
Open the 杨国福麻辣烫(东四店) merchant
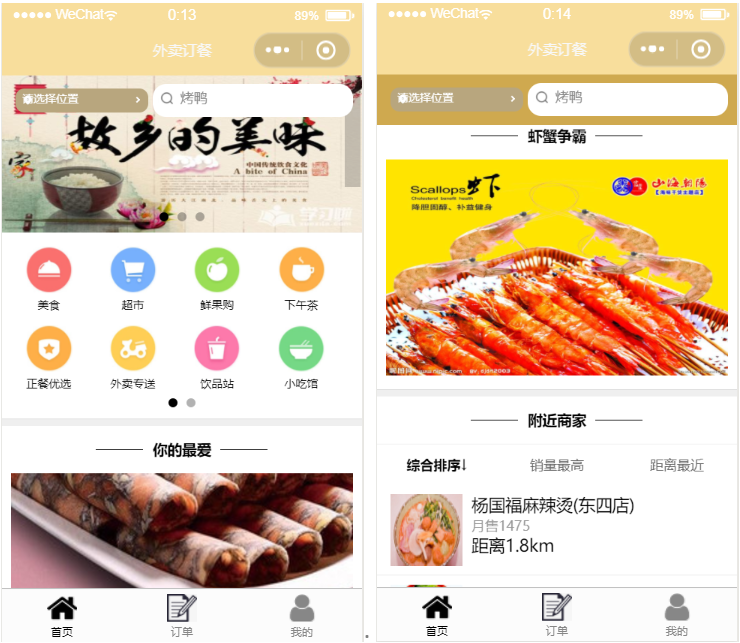[552, 526]
